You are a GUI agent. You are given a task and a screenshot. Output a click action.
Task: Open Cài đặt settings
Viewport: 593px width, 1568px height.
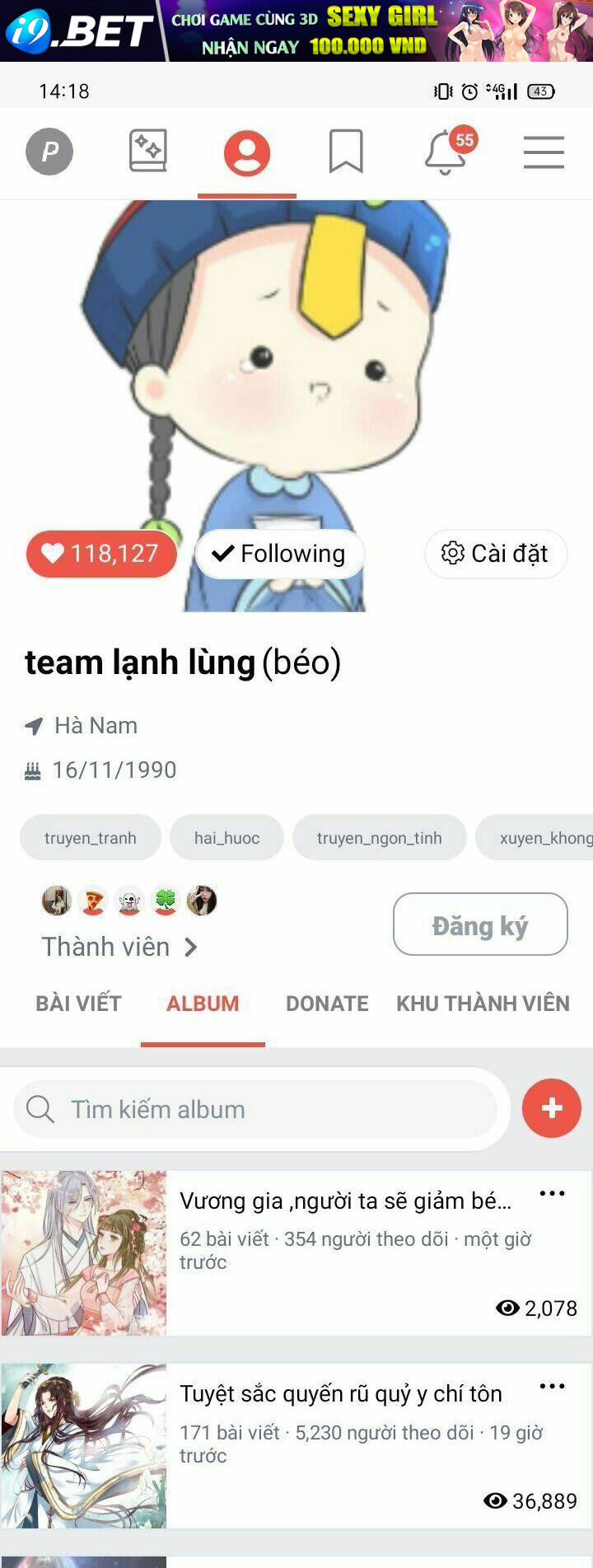pyautogui.click(x=495, y=554)
